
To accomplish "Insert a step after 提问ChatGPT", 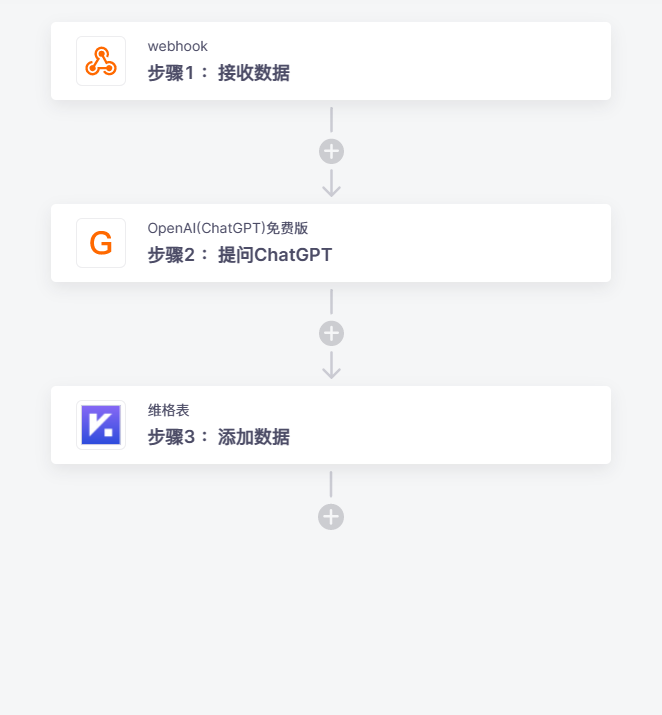I will tap(331, 334).
